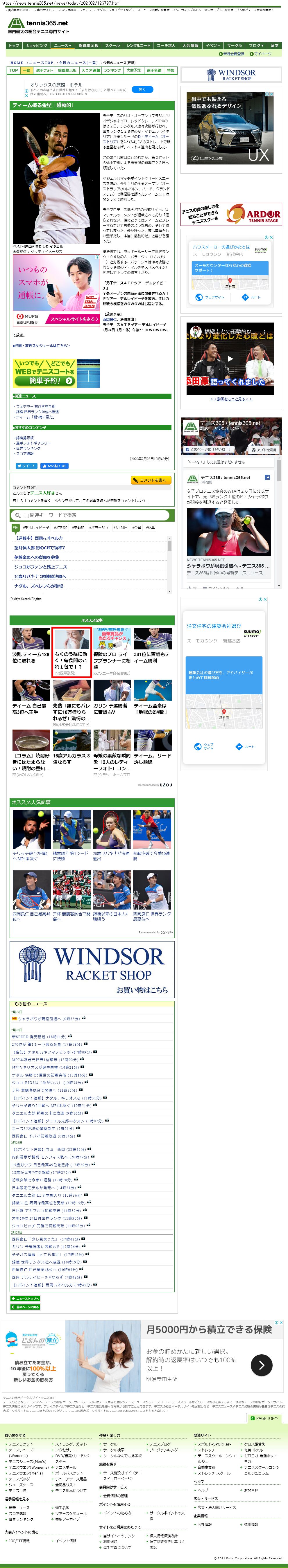The width and height of the screenshot is (288, 1568).
Task: Open article ジョコがファンと路上テニス
Action: (x=40, y=567)
